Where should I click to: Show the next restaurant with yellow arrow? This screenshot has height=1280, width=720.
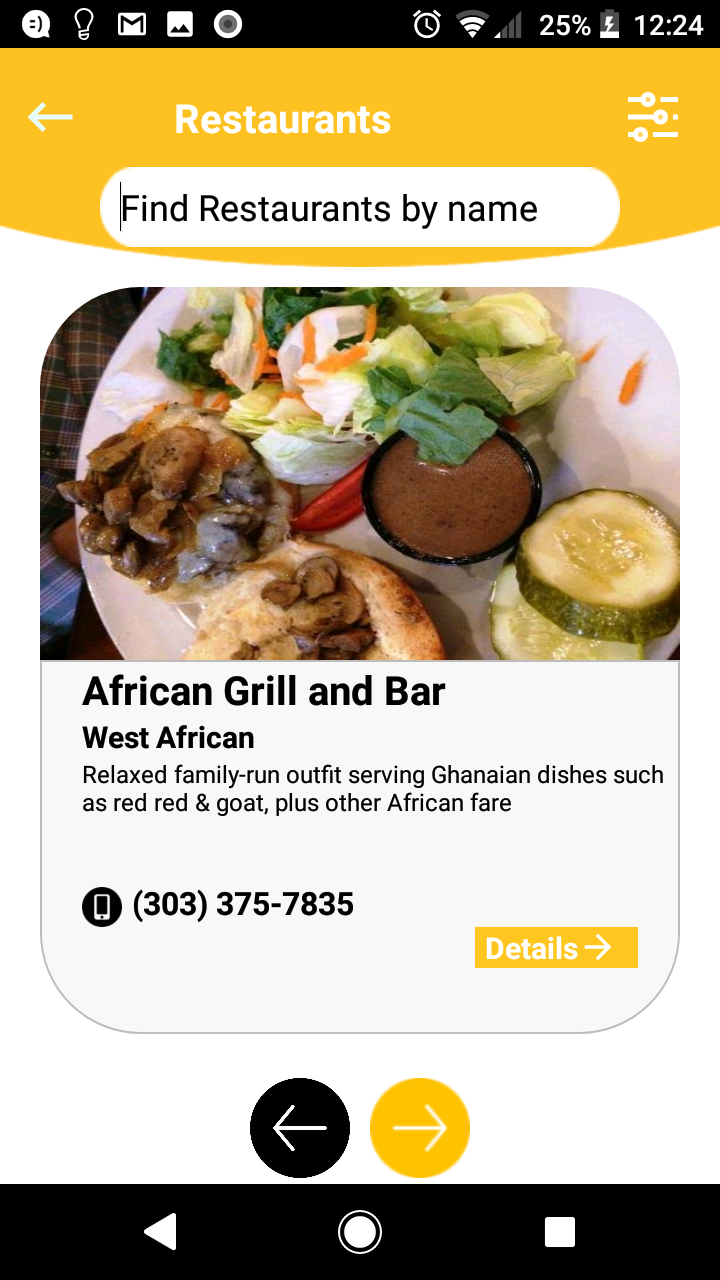[420, 1128]
